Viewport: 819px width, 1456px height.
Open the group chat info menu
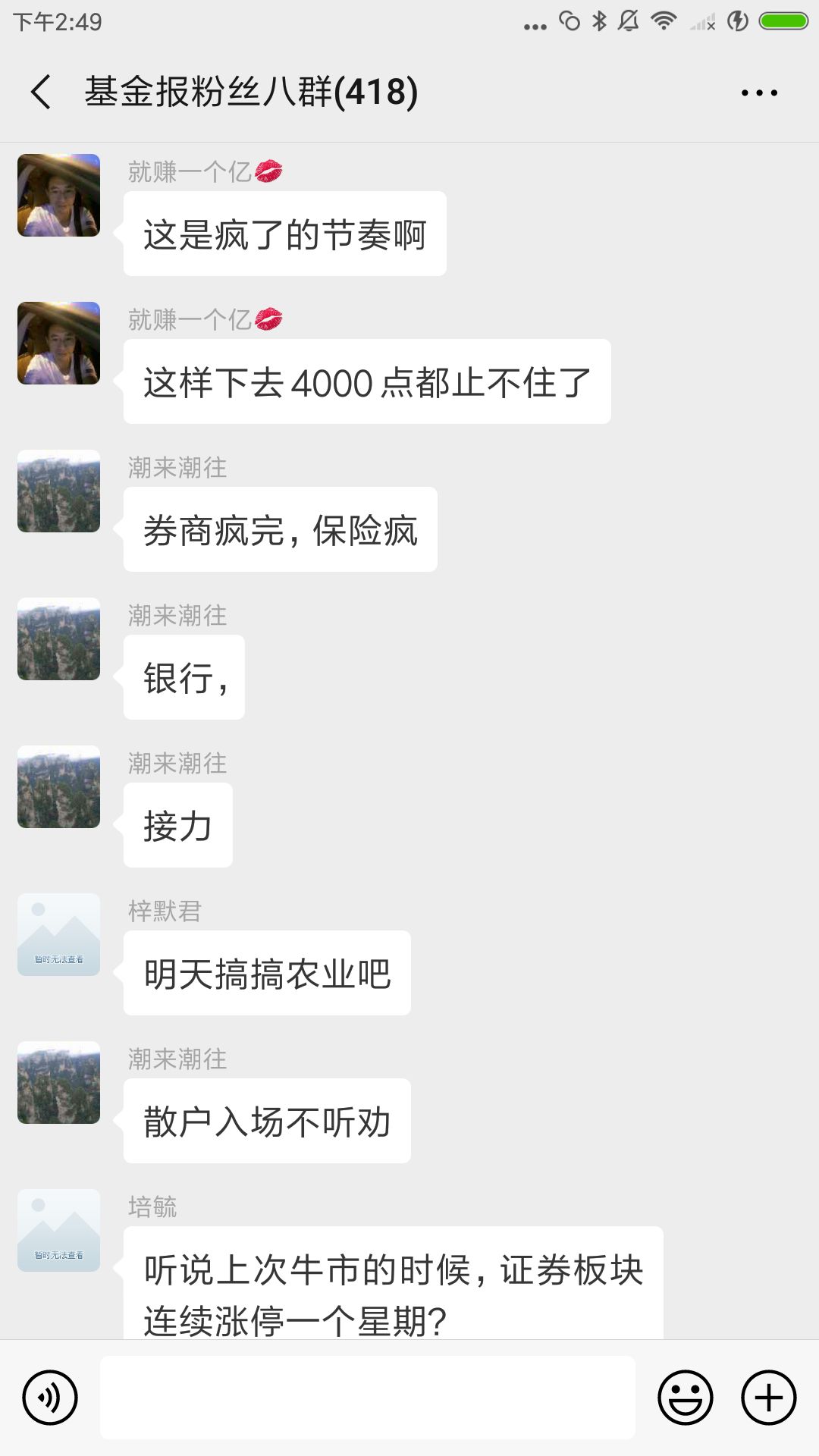[x=759, y=93]
